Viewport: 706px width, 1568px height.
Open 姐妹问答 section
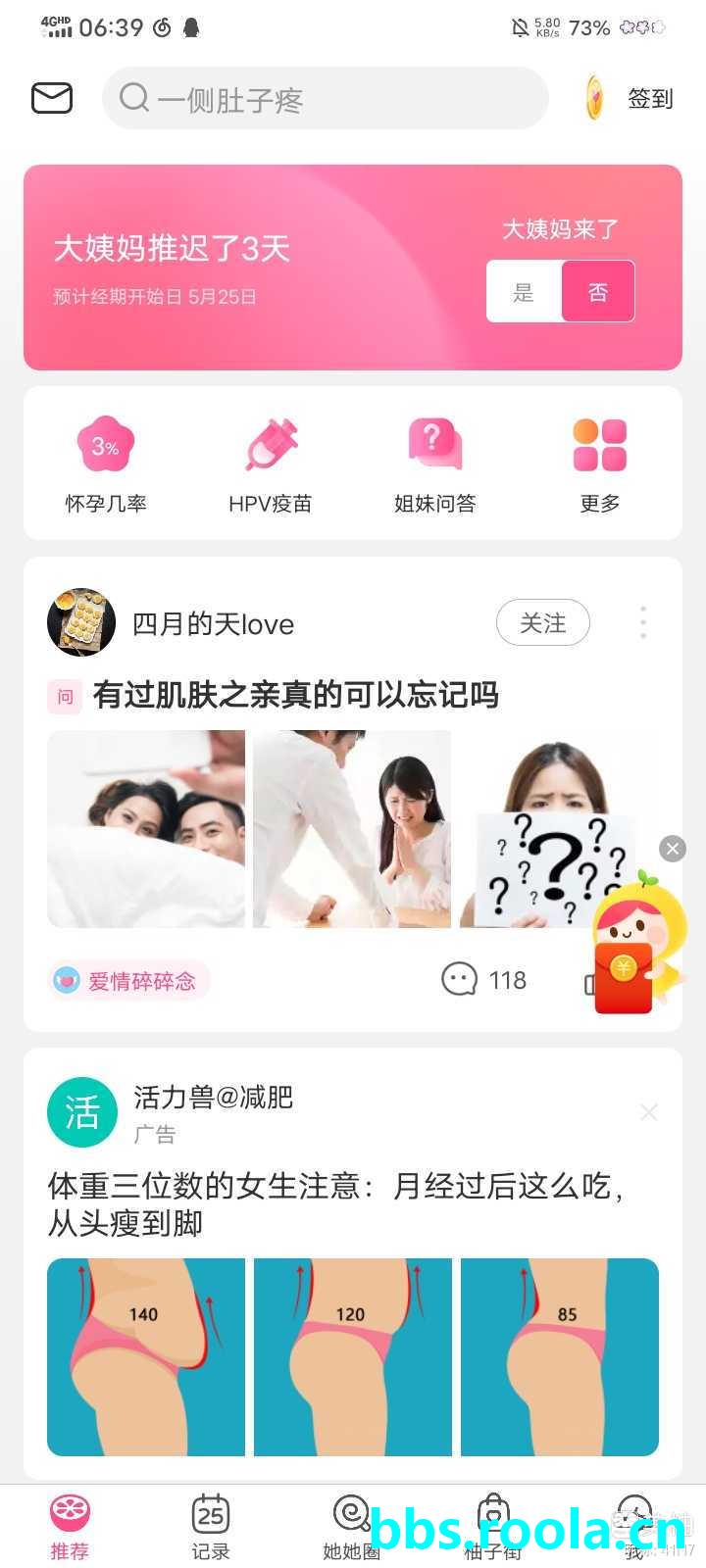pyautogui.click(x=435, y=464)
